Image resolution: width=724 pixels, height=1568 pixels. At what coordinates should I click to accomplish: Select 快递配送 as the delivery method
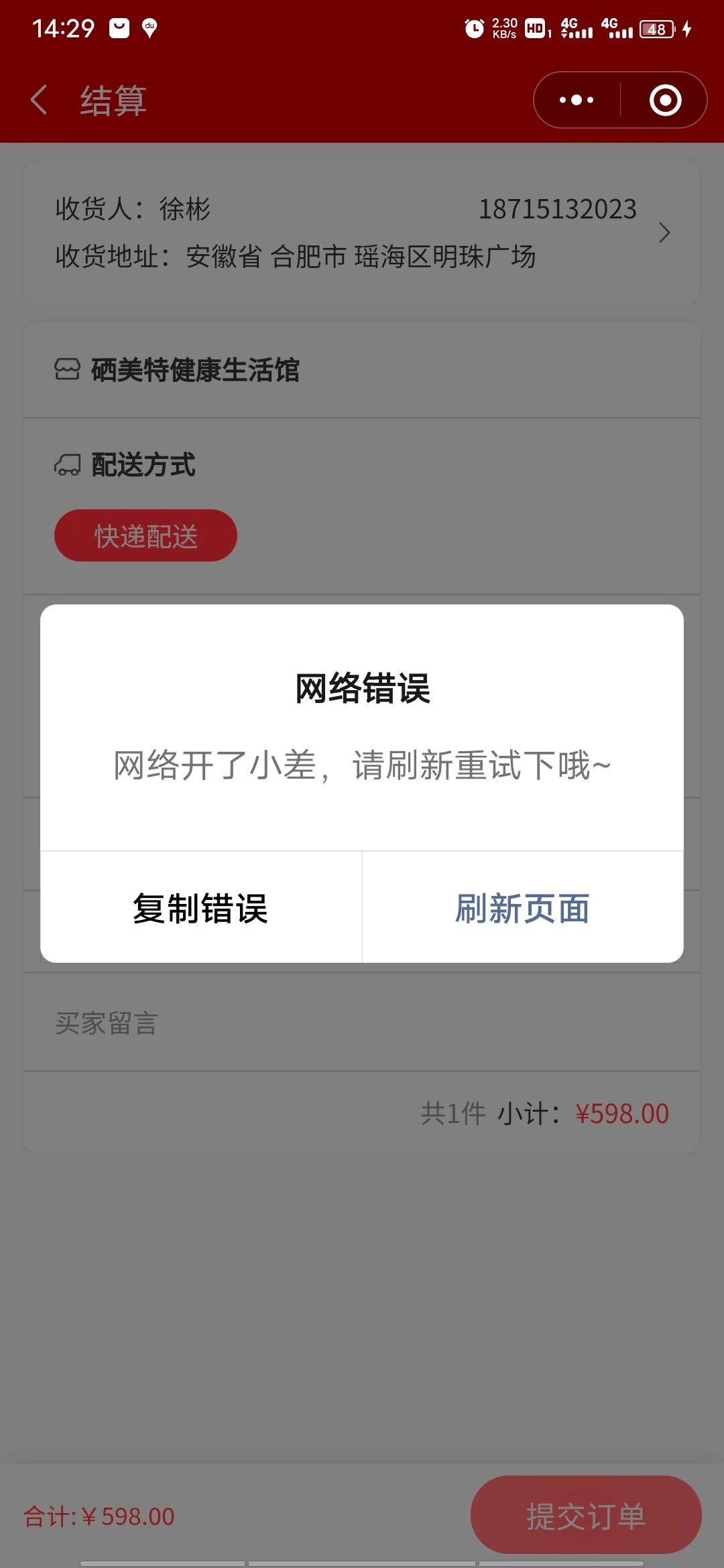pyautogui.click(x=145, y=535)
